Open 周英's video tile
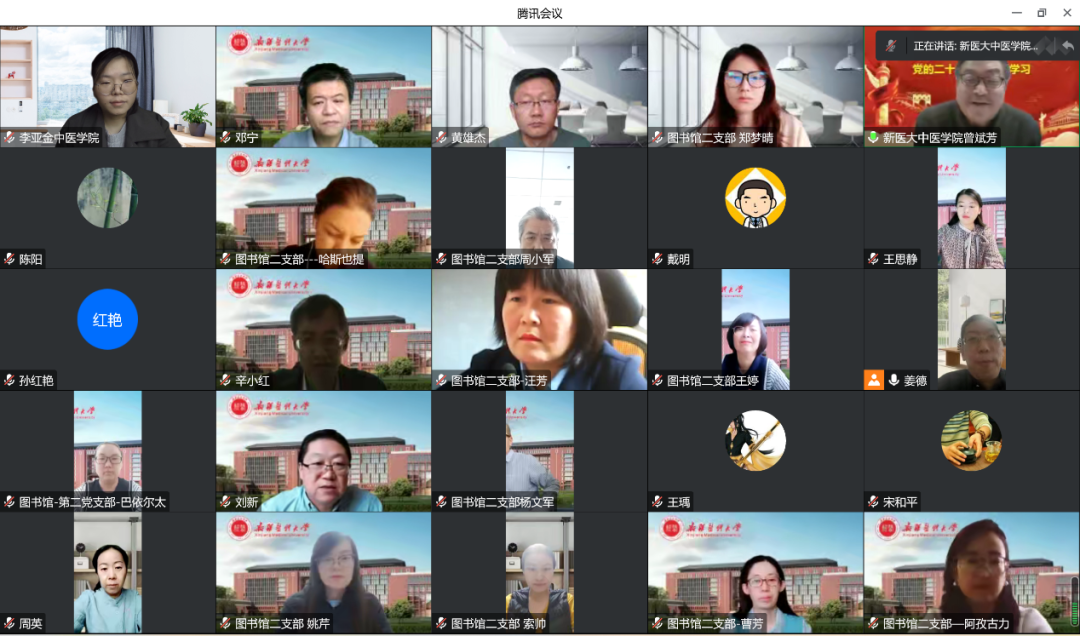Screen dimensions: 1080x636 tap(107, 573)
